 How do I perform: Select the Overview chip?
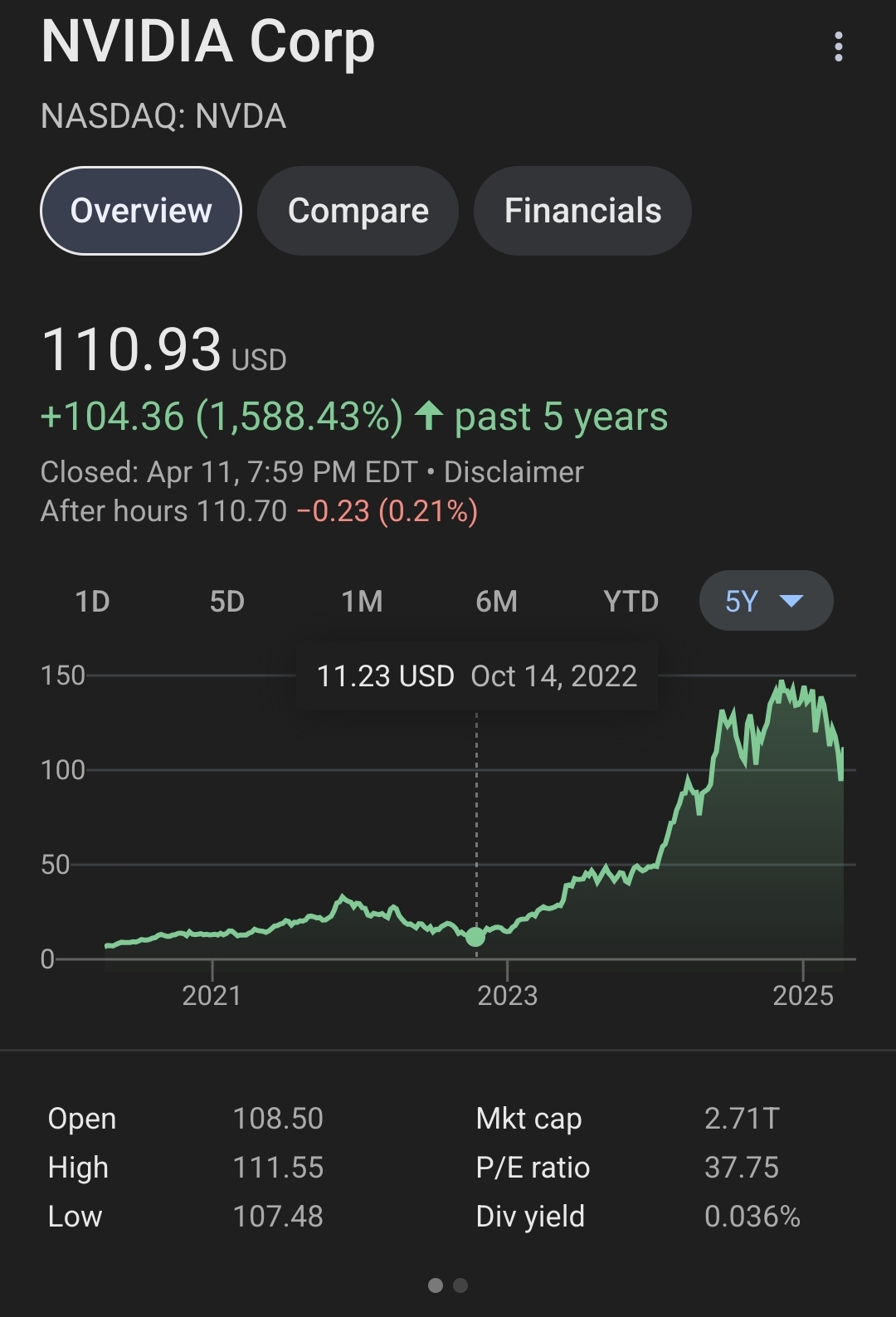(x=141, y=211)
